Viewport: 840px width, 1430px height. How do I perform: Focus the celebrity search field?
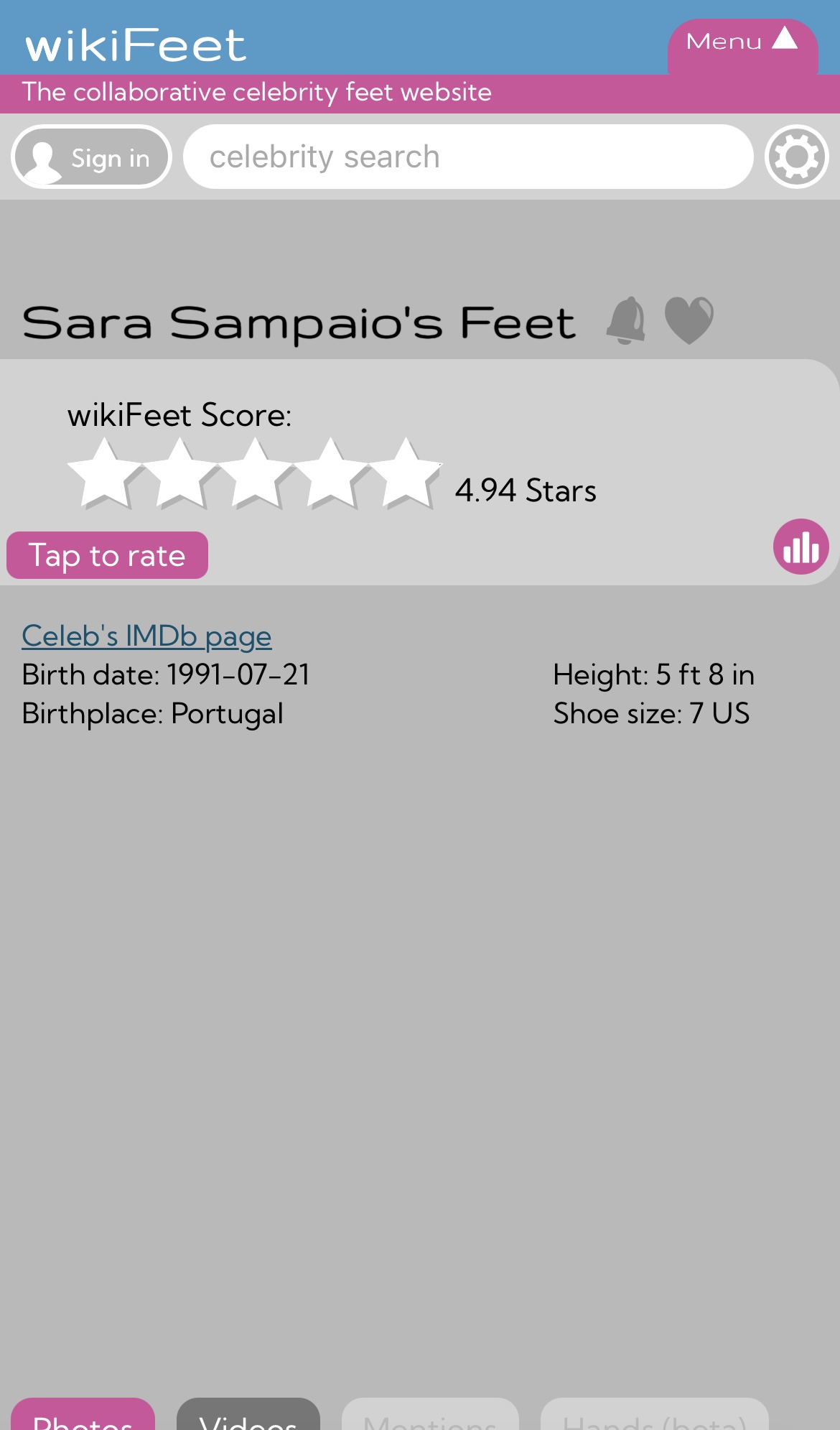tap(467, 157)
